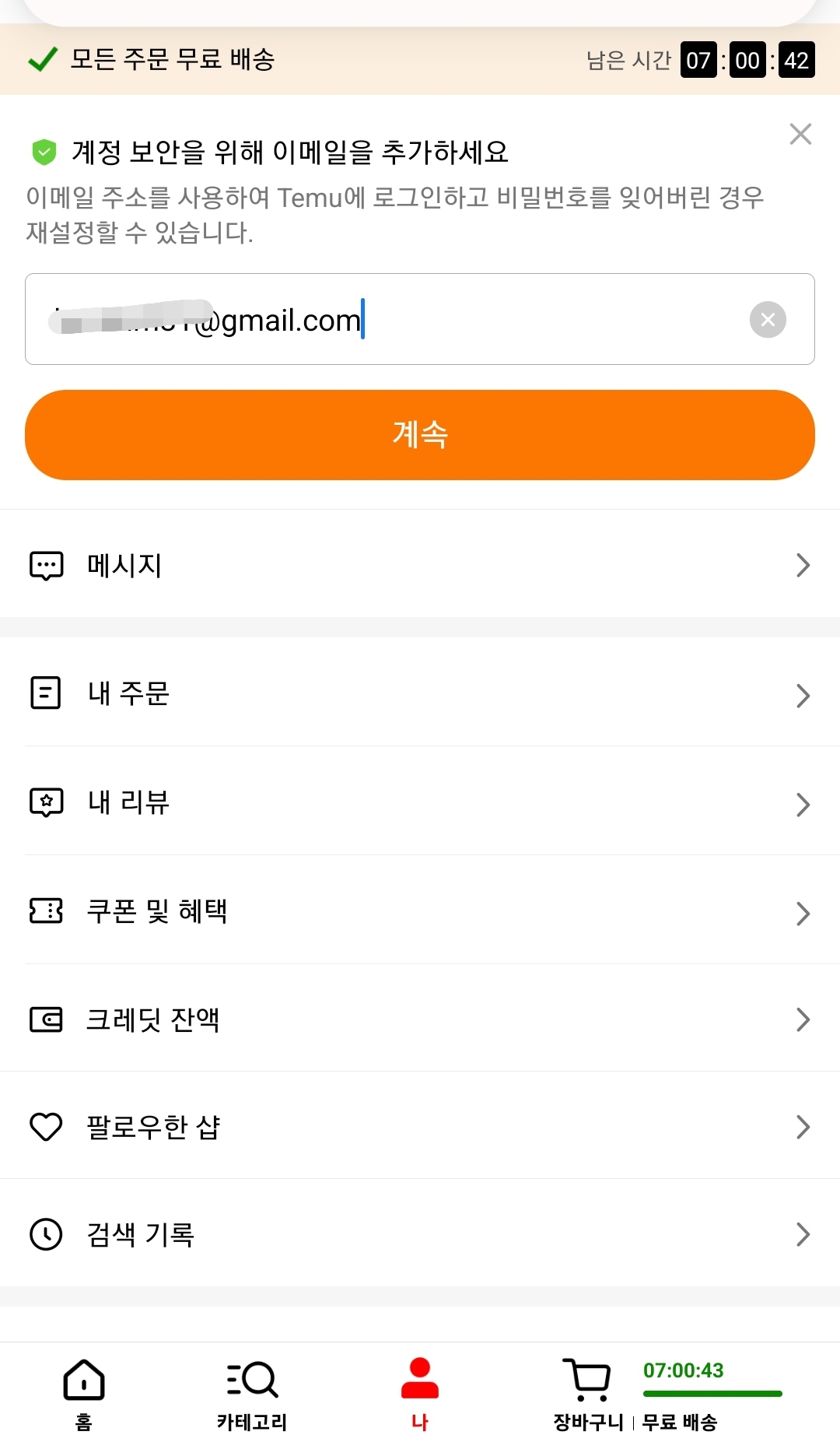840x1442 pixels.
Task: Clear the email field with the x icon
Action: tap(767, 319)
